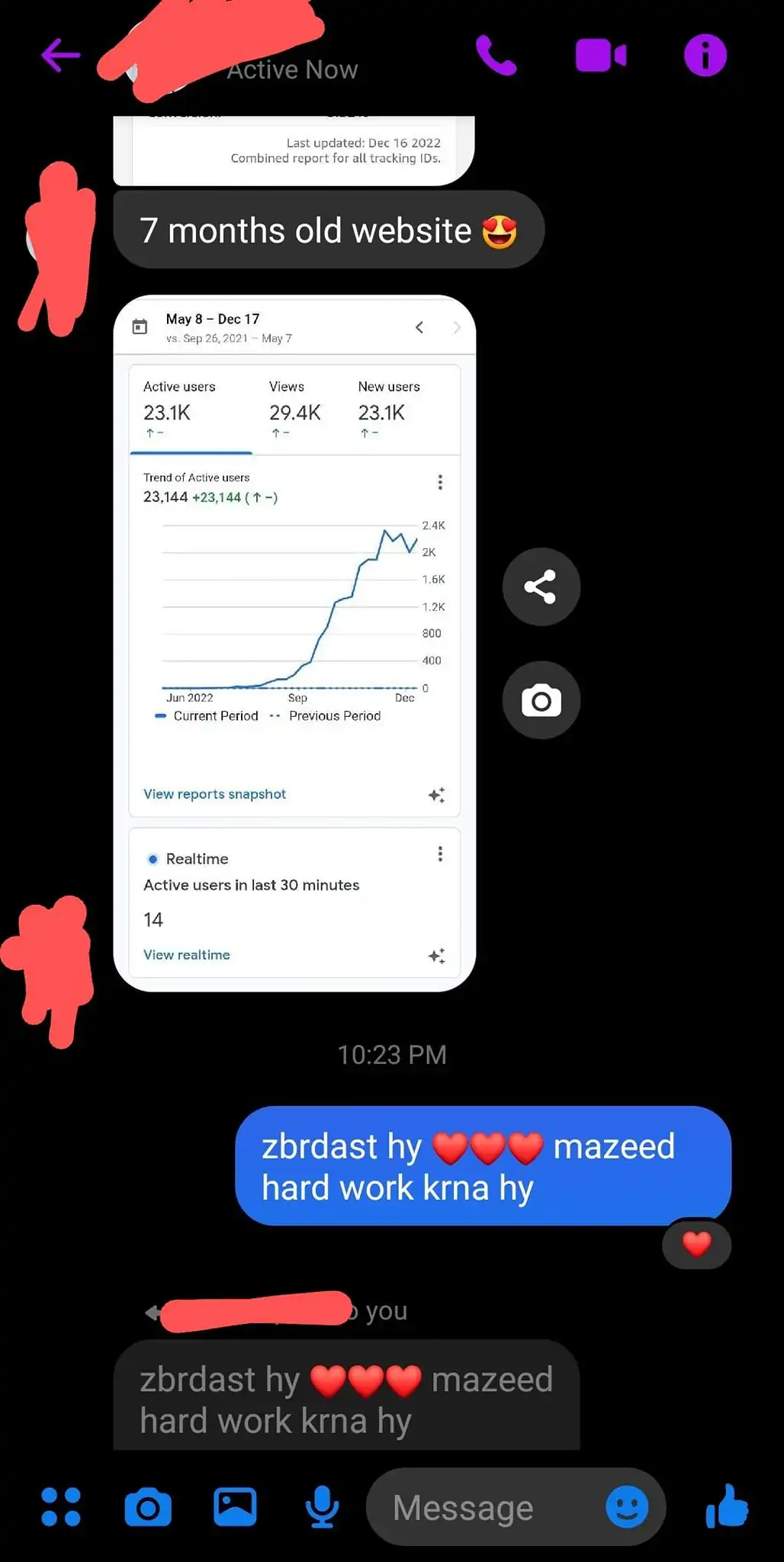784x1562 pixels.
Task: Open the analytics screenshot image
Action: tap(294, 642)
